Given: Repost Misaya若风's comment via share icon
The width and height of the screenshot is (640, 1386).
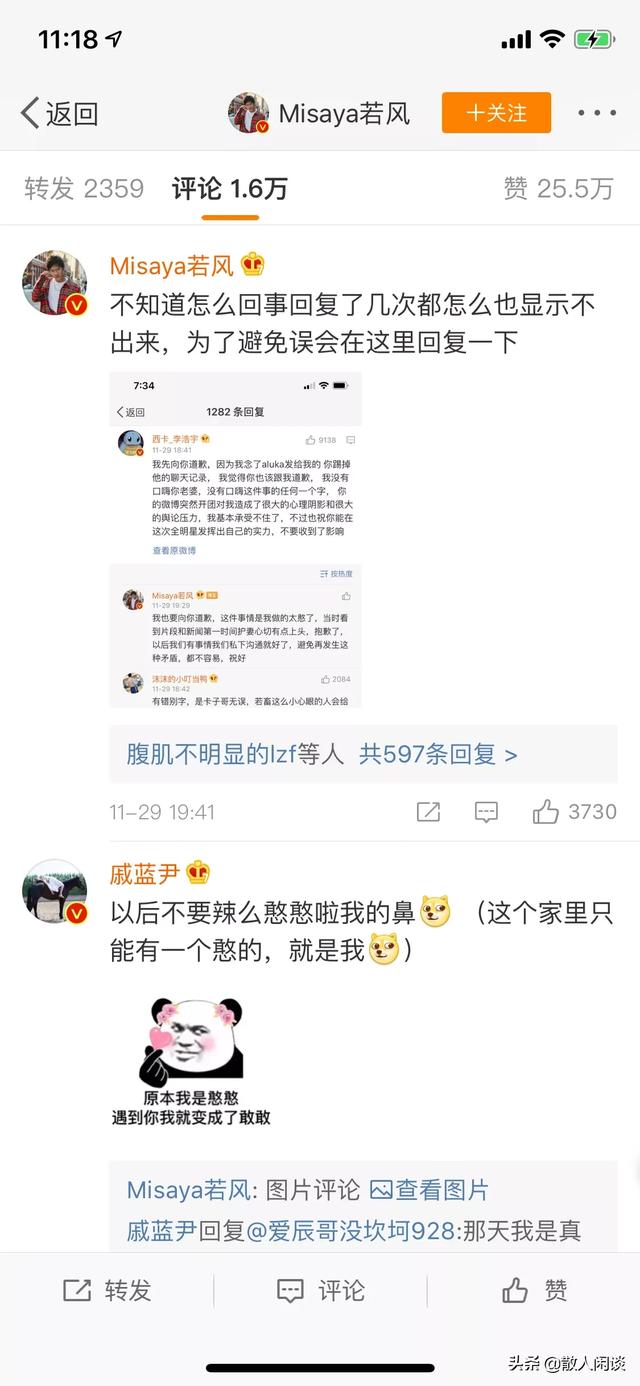Looking at the screenshot, I should [x=428, y=812].
